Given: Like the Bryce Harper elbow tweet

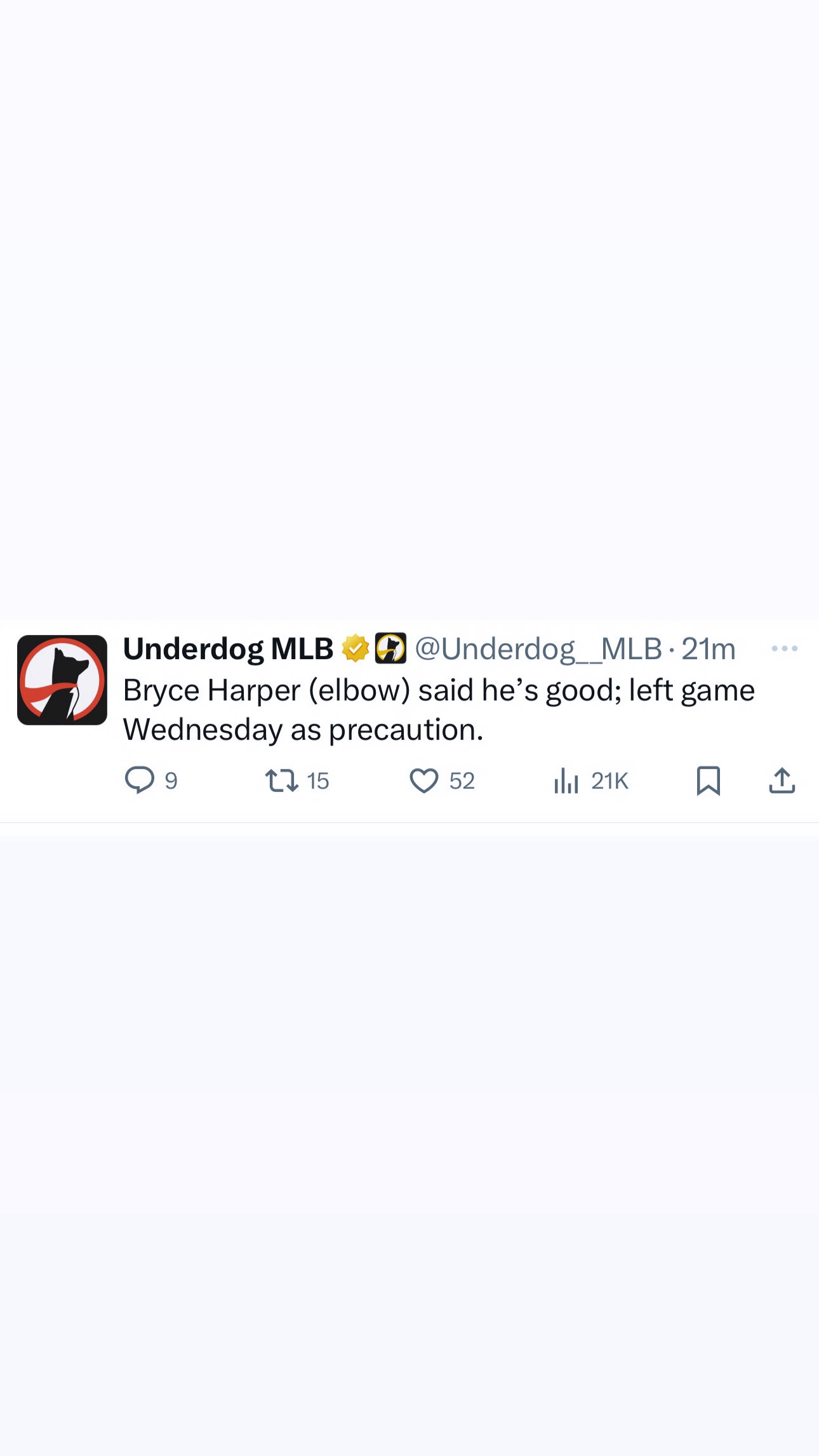Looking at the screenshot, I should tap(423, 780).
